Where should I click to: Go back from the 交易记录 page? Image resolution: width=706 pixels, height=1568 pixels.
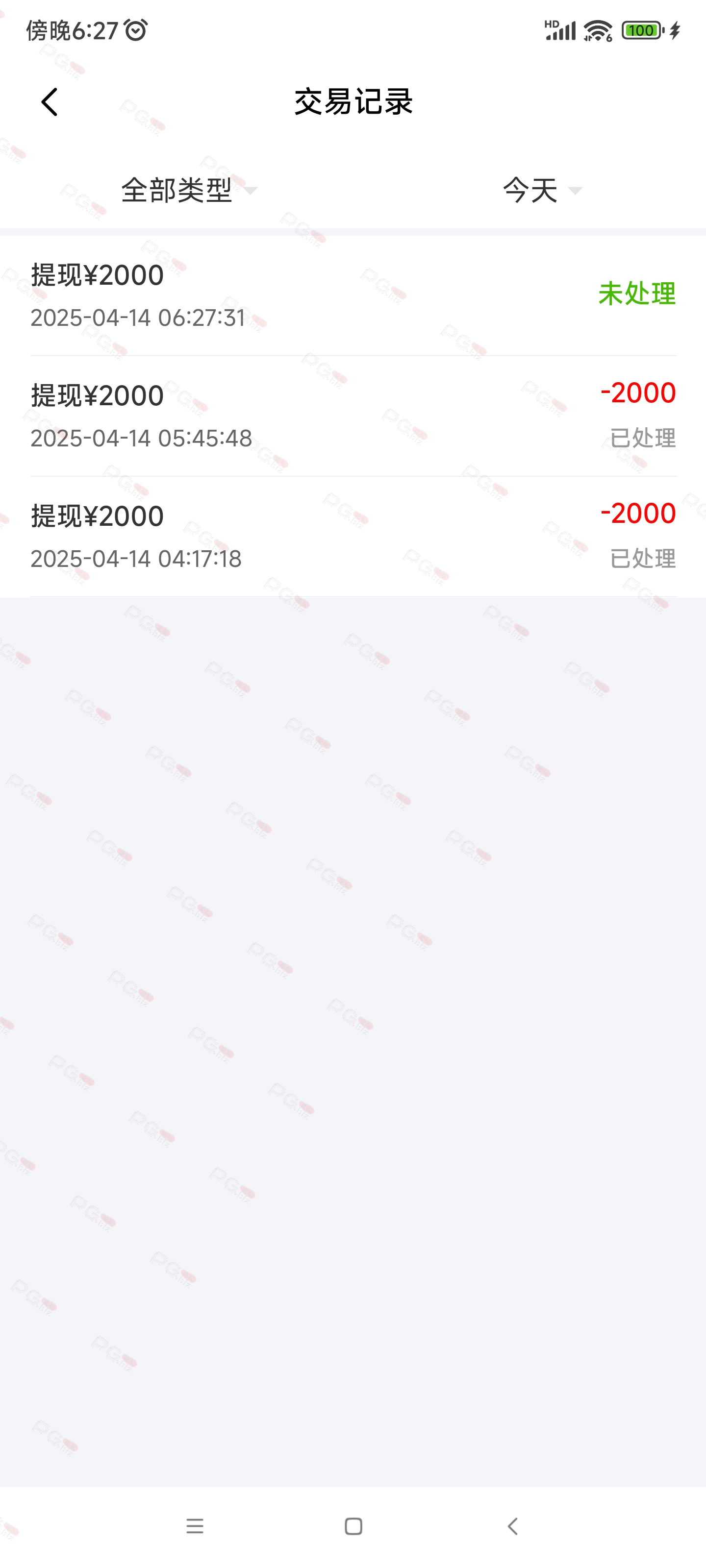[x=50, y=101]
